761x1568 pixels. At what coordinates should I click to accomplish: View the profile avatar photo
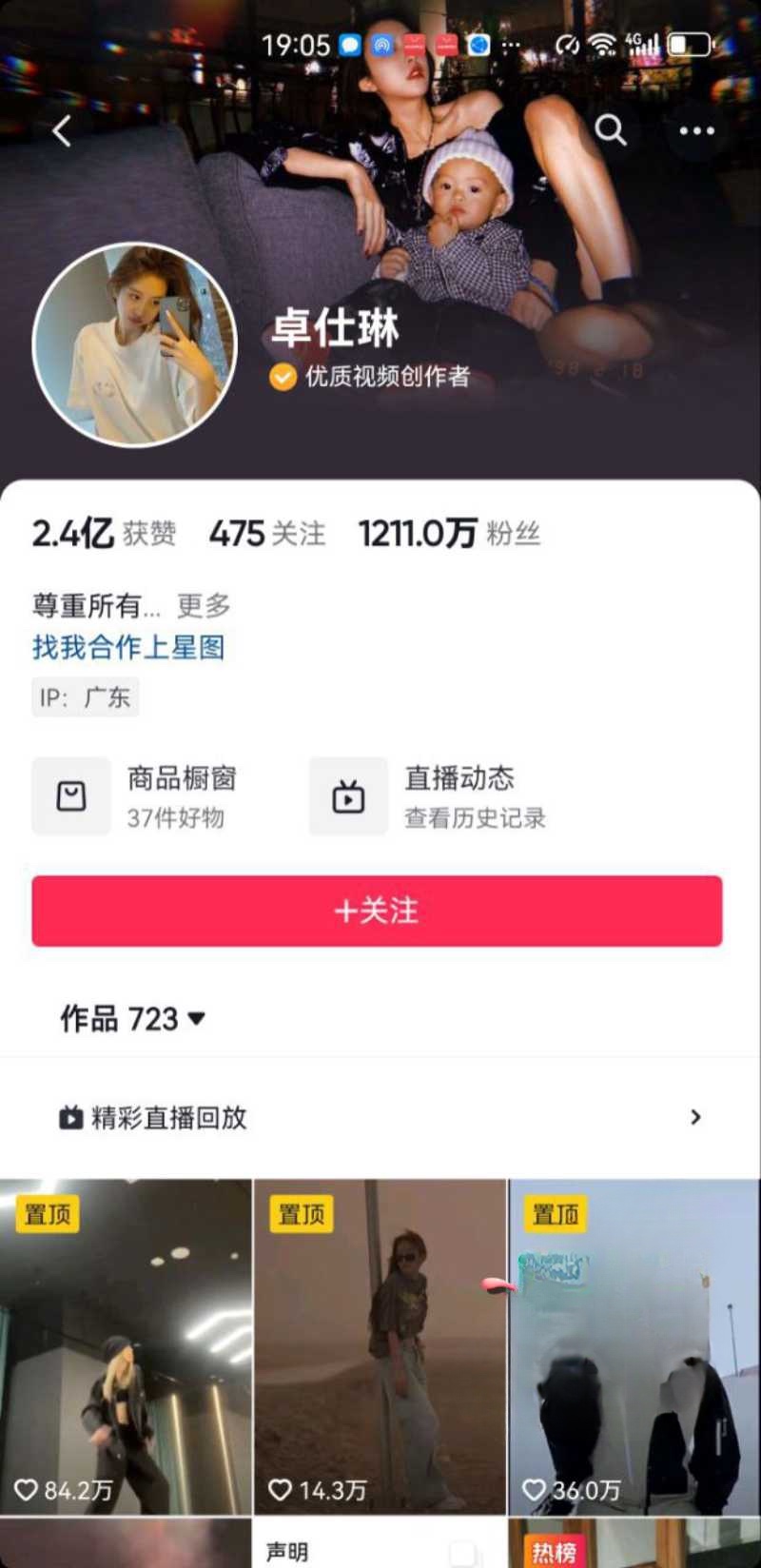click(x=135, y=344)
